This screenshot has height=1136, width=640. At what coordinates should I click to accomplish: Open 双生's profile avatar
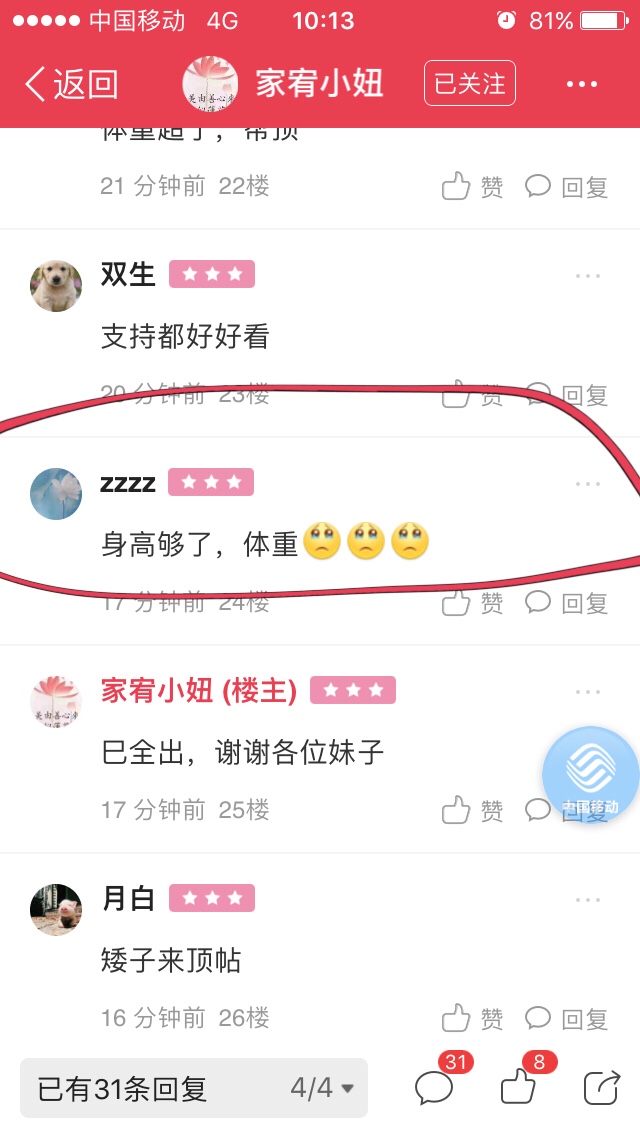(56, 286)
